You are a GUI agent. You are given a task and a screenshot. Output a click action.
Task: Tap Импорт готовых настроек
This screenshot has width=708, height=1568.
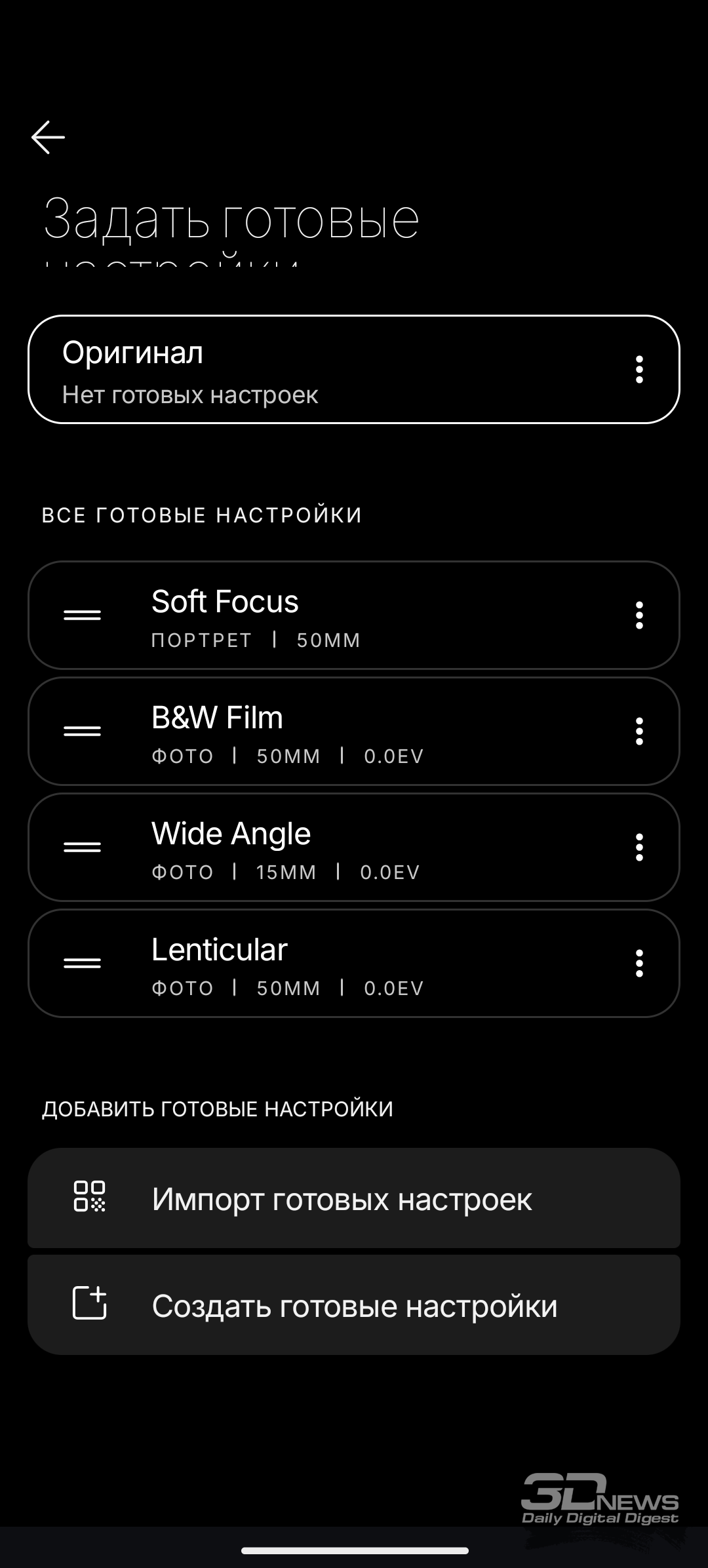click(x=353, y=1198)
